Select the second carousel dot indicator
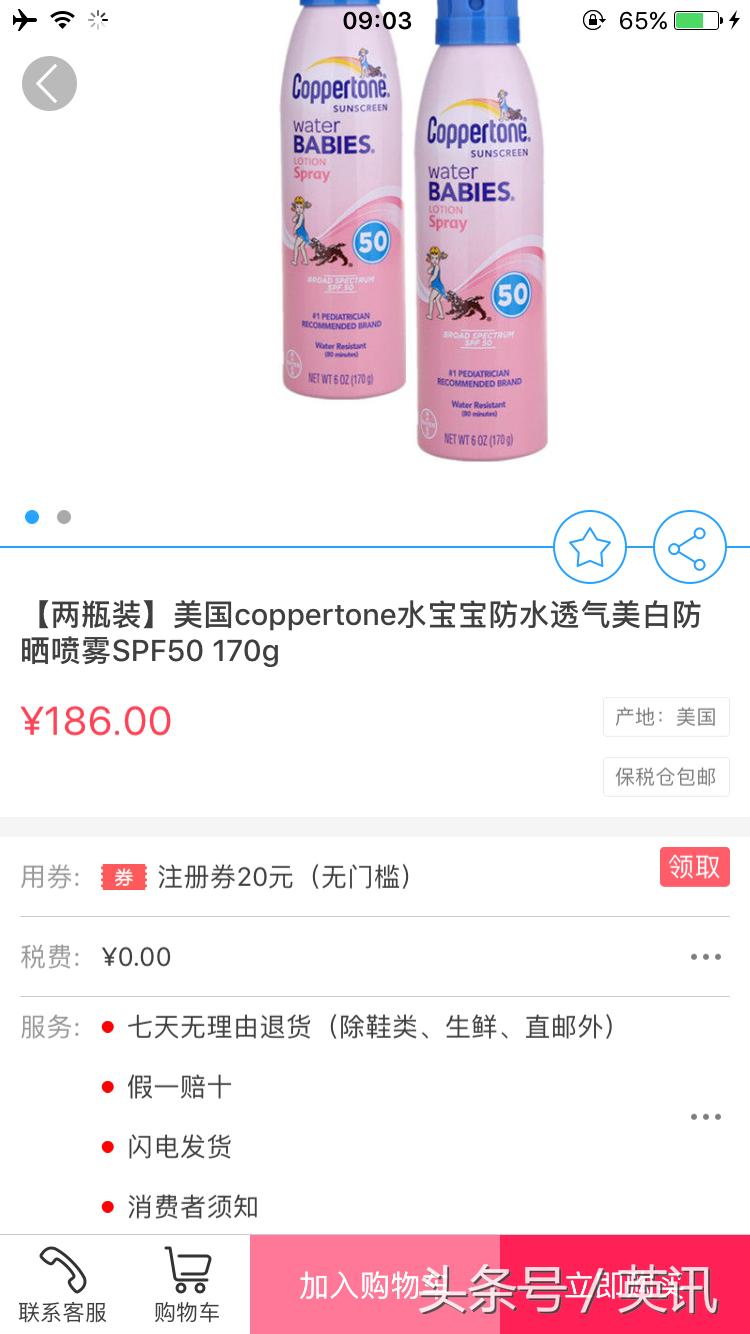750x1334 pixels. point(64,517)
